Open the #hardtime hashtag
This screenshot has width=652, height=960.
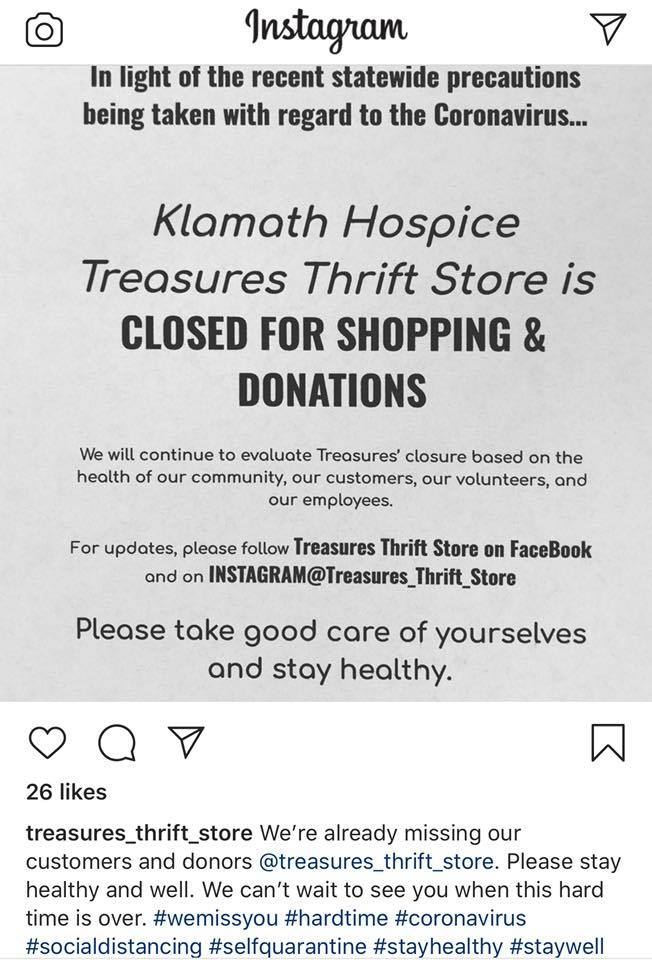[336, 918]
